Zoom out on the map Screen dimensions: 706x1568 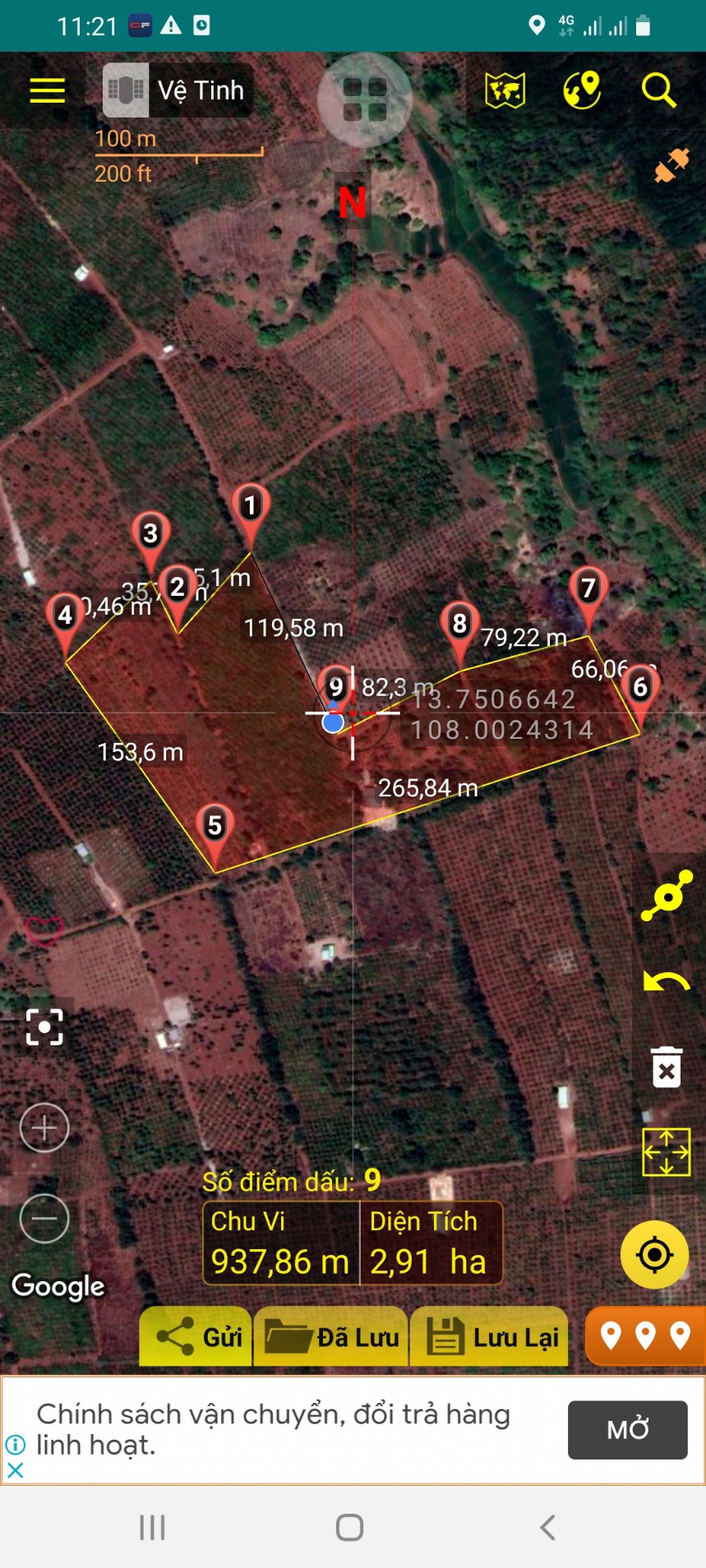[x=44, y=1218]
